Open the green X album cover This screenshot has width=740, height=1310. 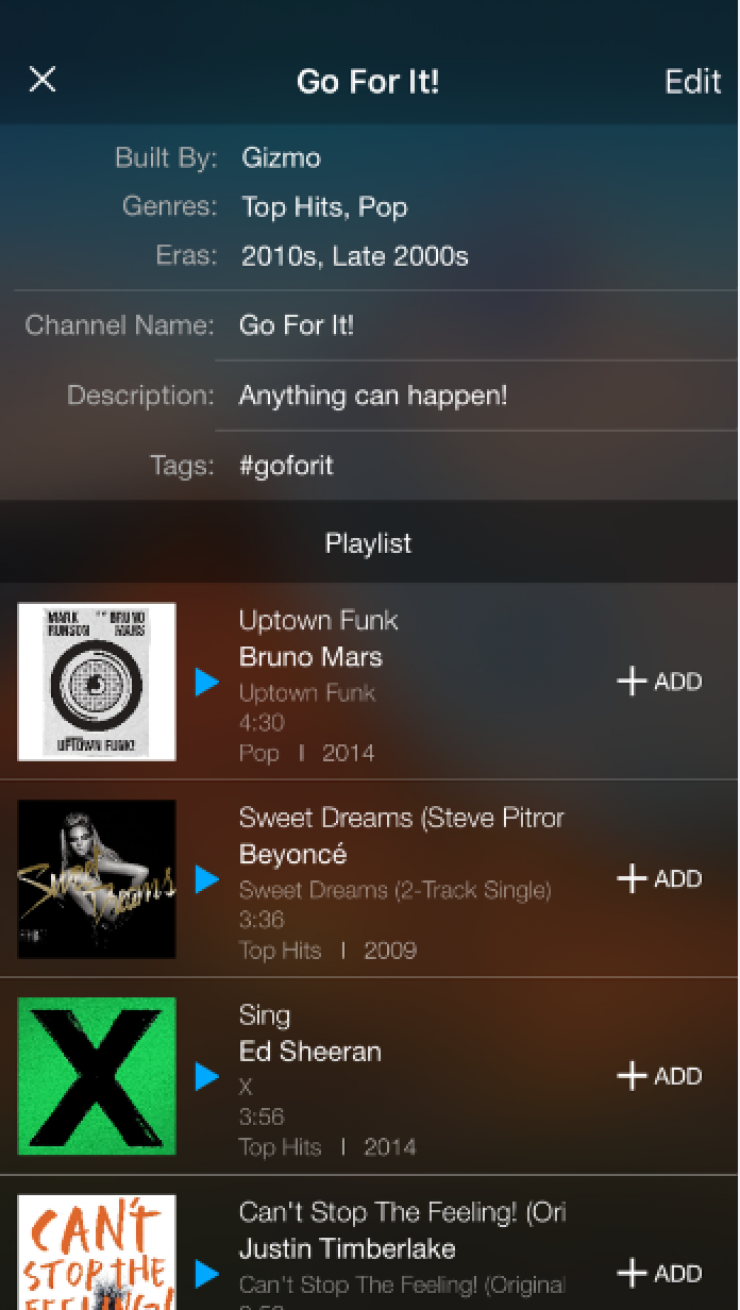coord(97,1076)
